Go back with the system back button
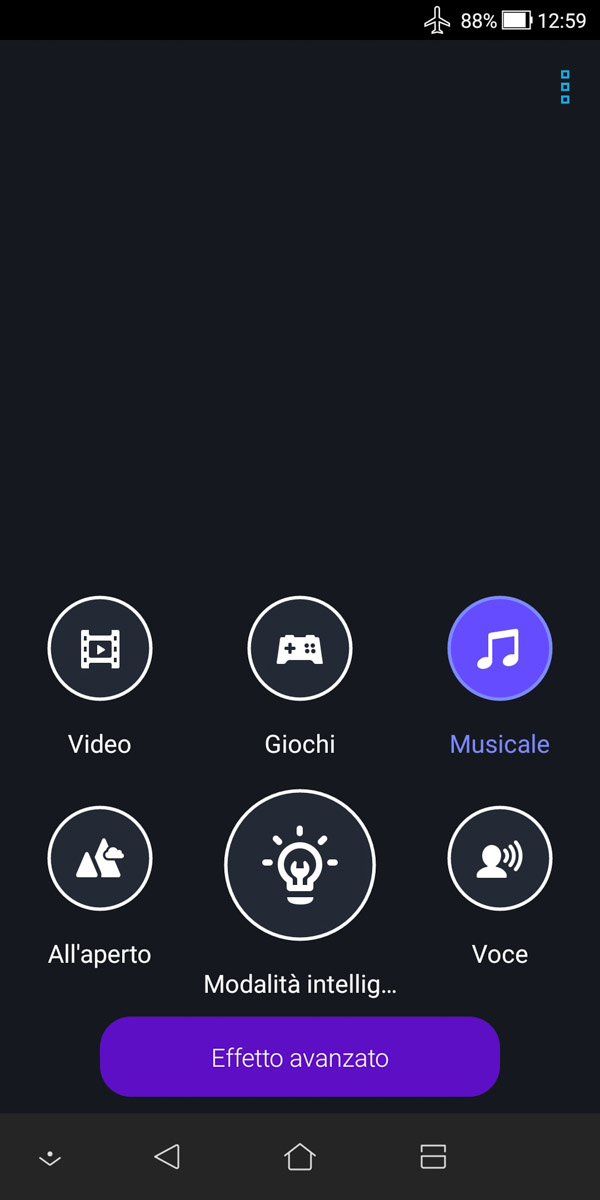Image resolution: width=600 pixels, height=1200 pixels. [167, 1157]
